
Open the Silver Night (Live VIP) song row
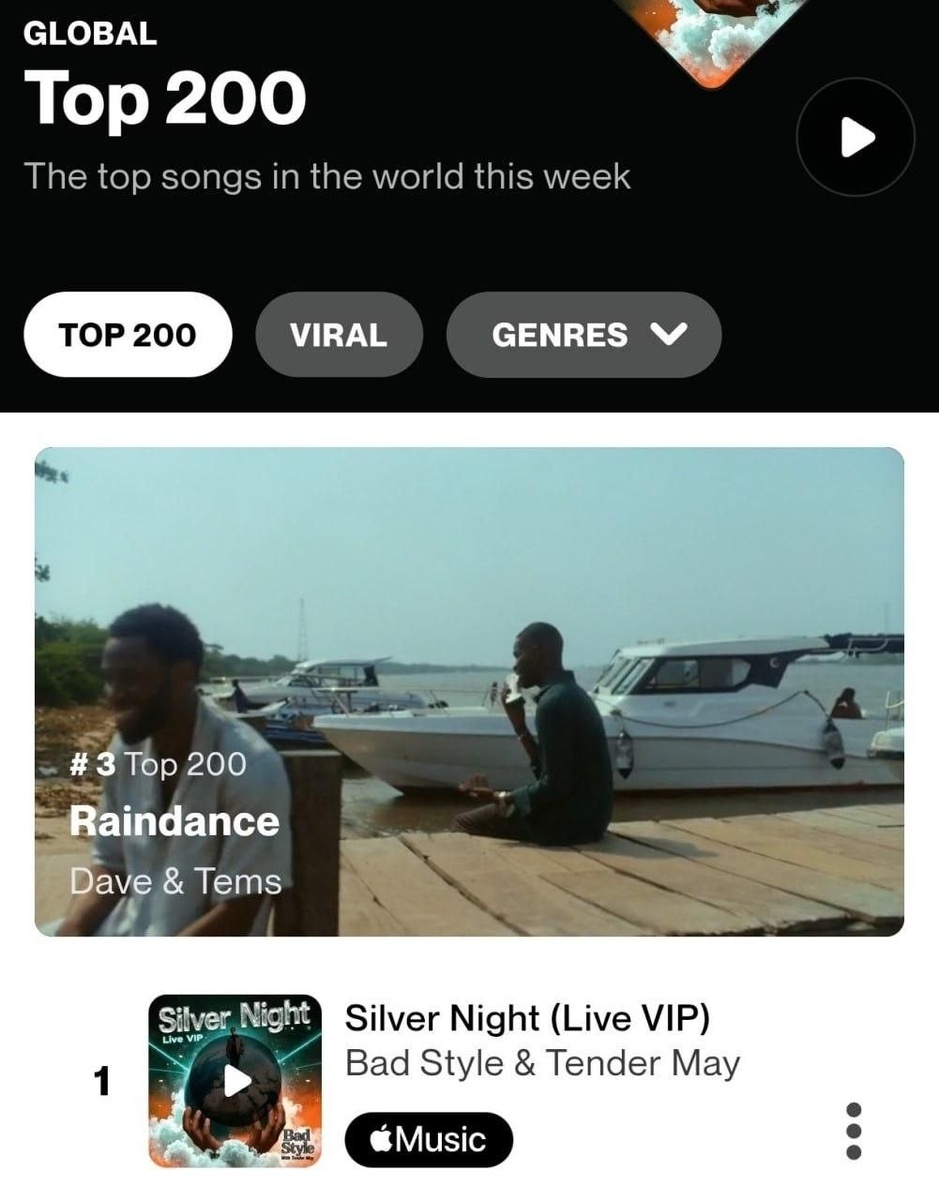coord(560,1040)
